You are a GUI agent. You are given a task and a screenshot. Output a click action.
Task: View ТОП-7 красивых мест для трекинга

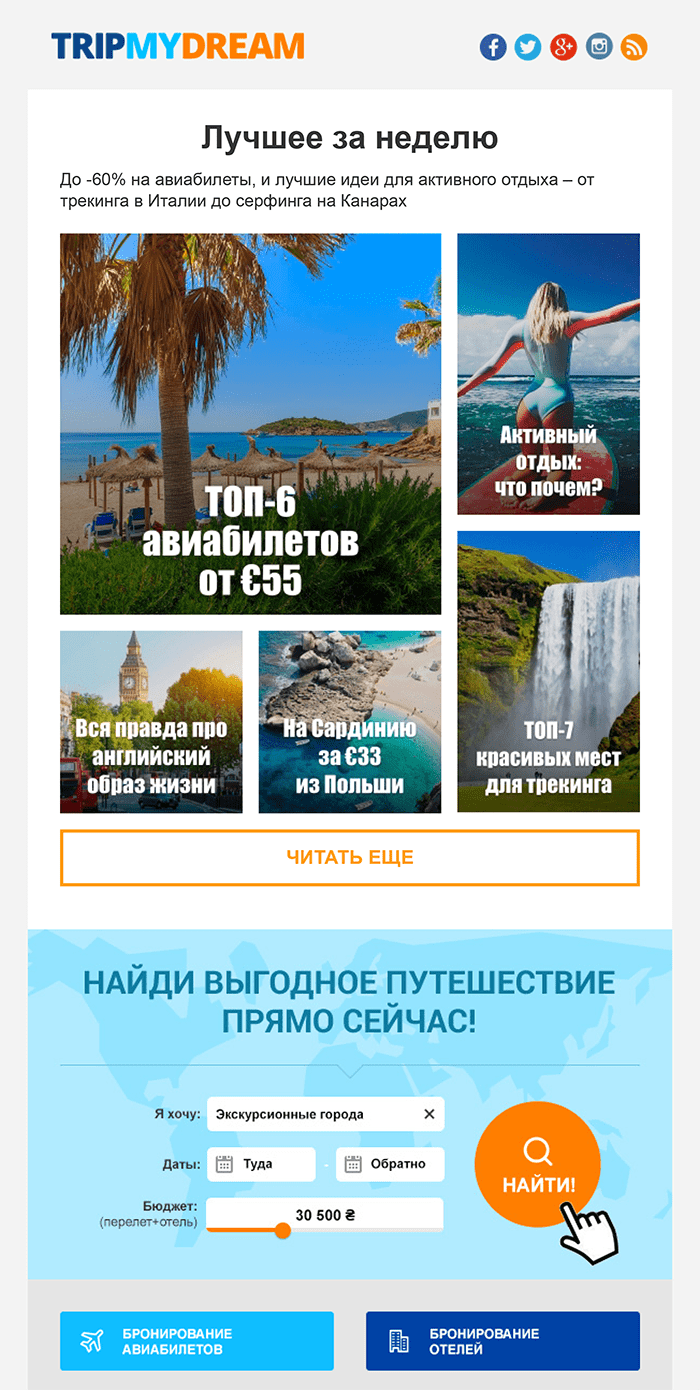coord(548,671)
